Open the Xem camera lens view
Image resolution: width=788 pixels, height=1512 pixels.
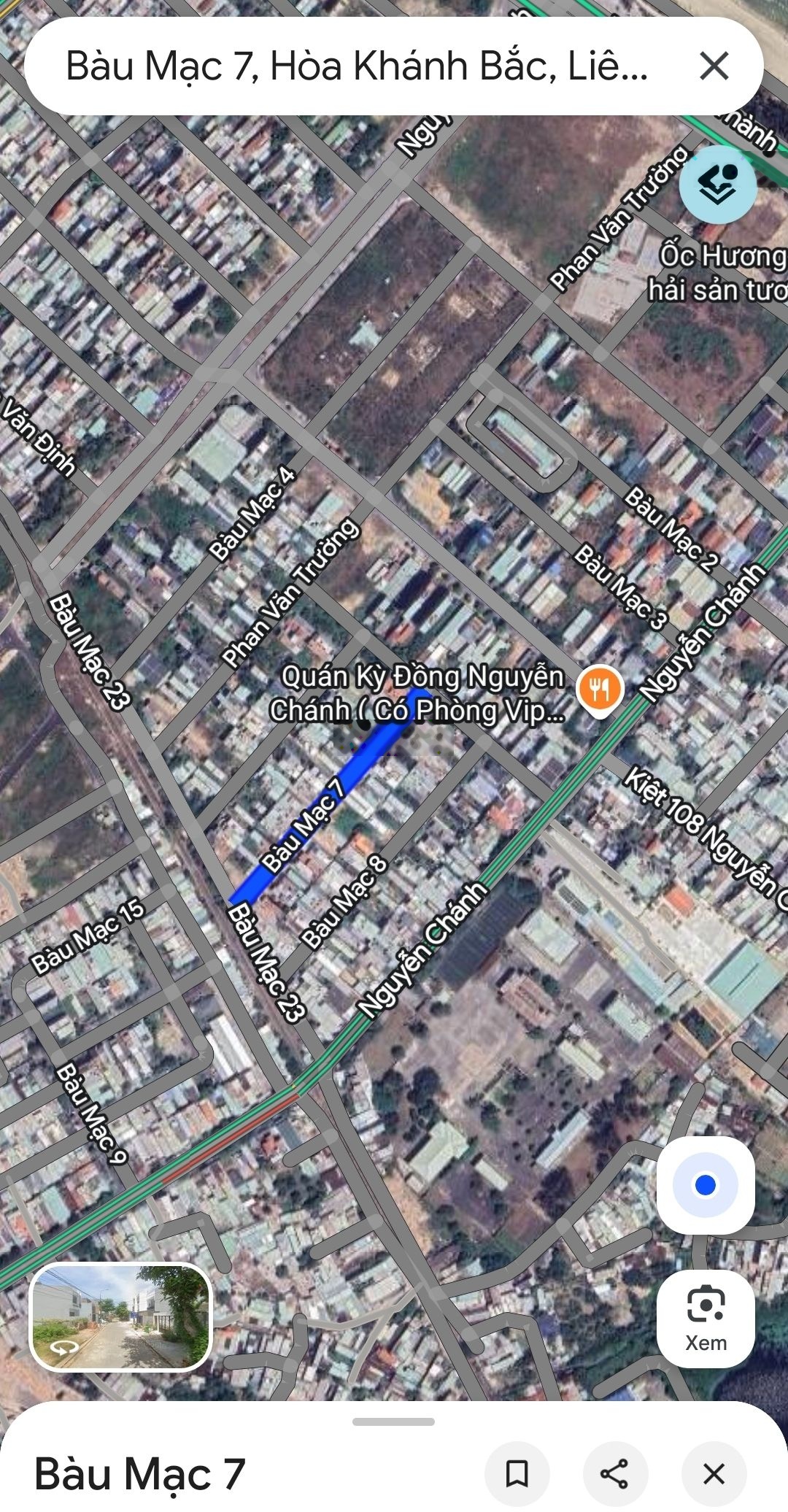point(705,1318)
